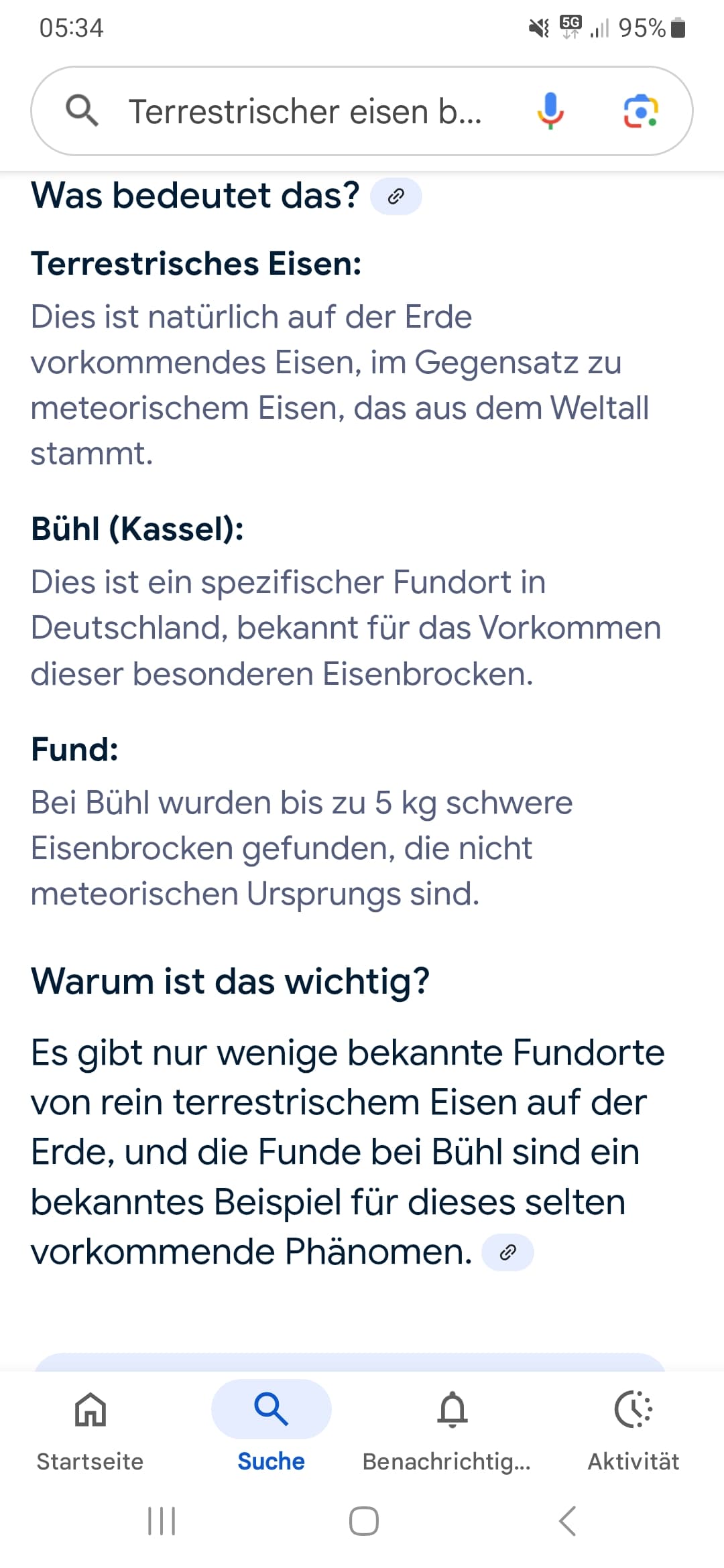The width and height of the screenshot is (724, 1568).
Task: Show recent apps from the navigation bar
Action: [x=161, y=1521]
